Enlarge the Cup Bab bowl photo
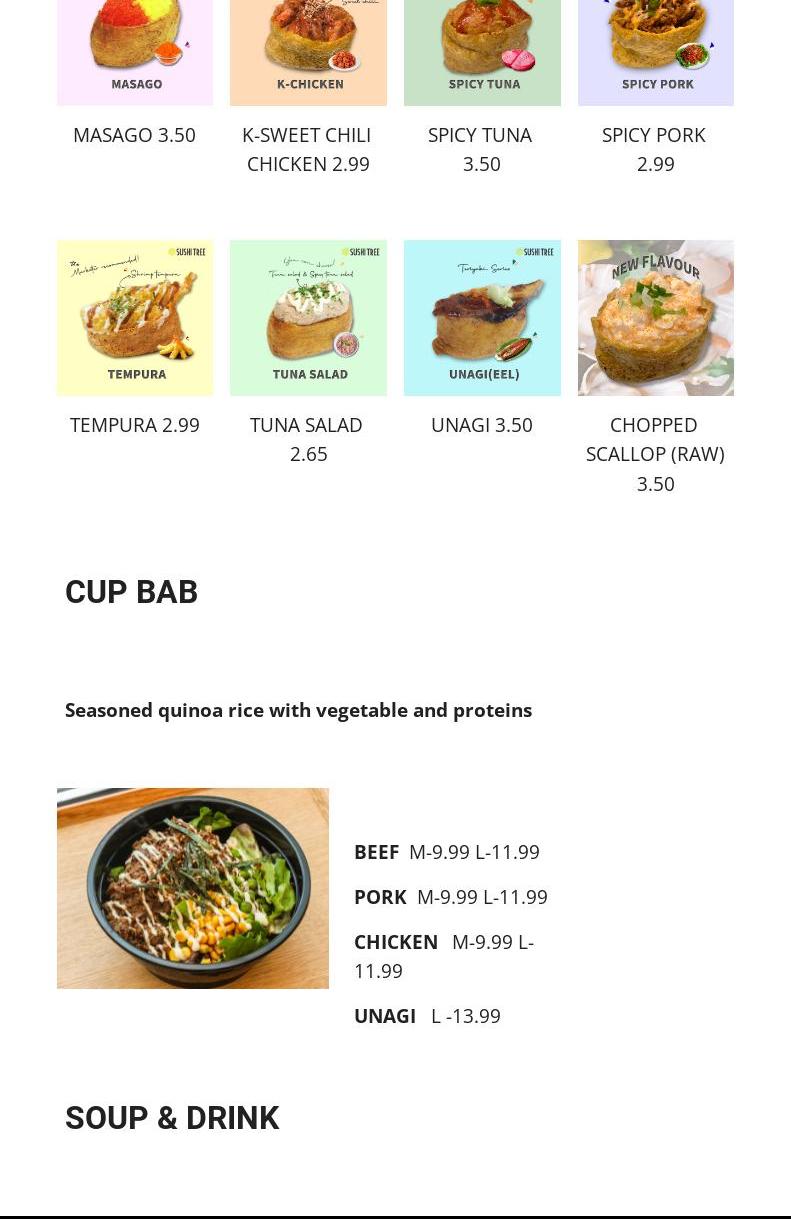Viewport: 791px width, 1219px height. (x=193, y=888)
